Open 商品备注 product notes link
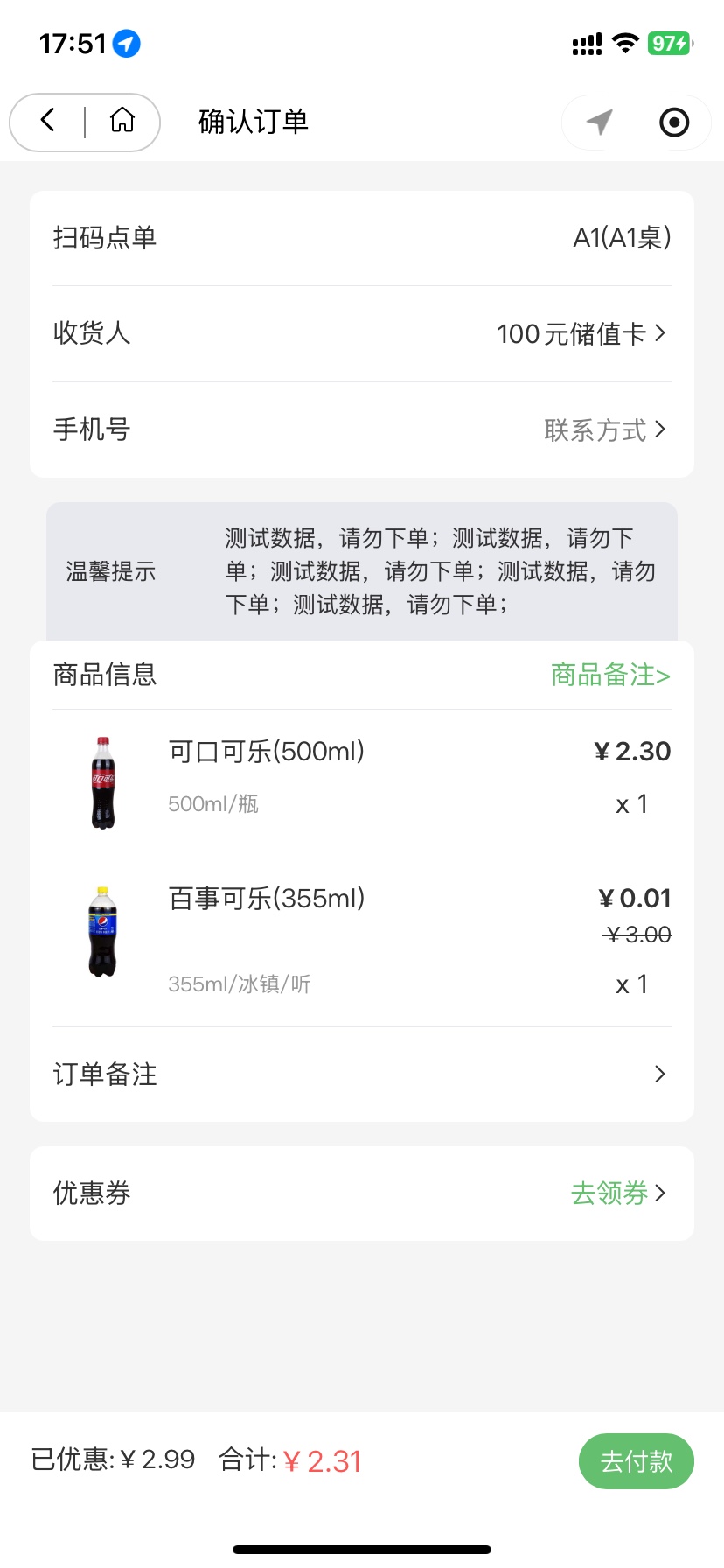The image size is (724, 1568). tap(610, 675)
